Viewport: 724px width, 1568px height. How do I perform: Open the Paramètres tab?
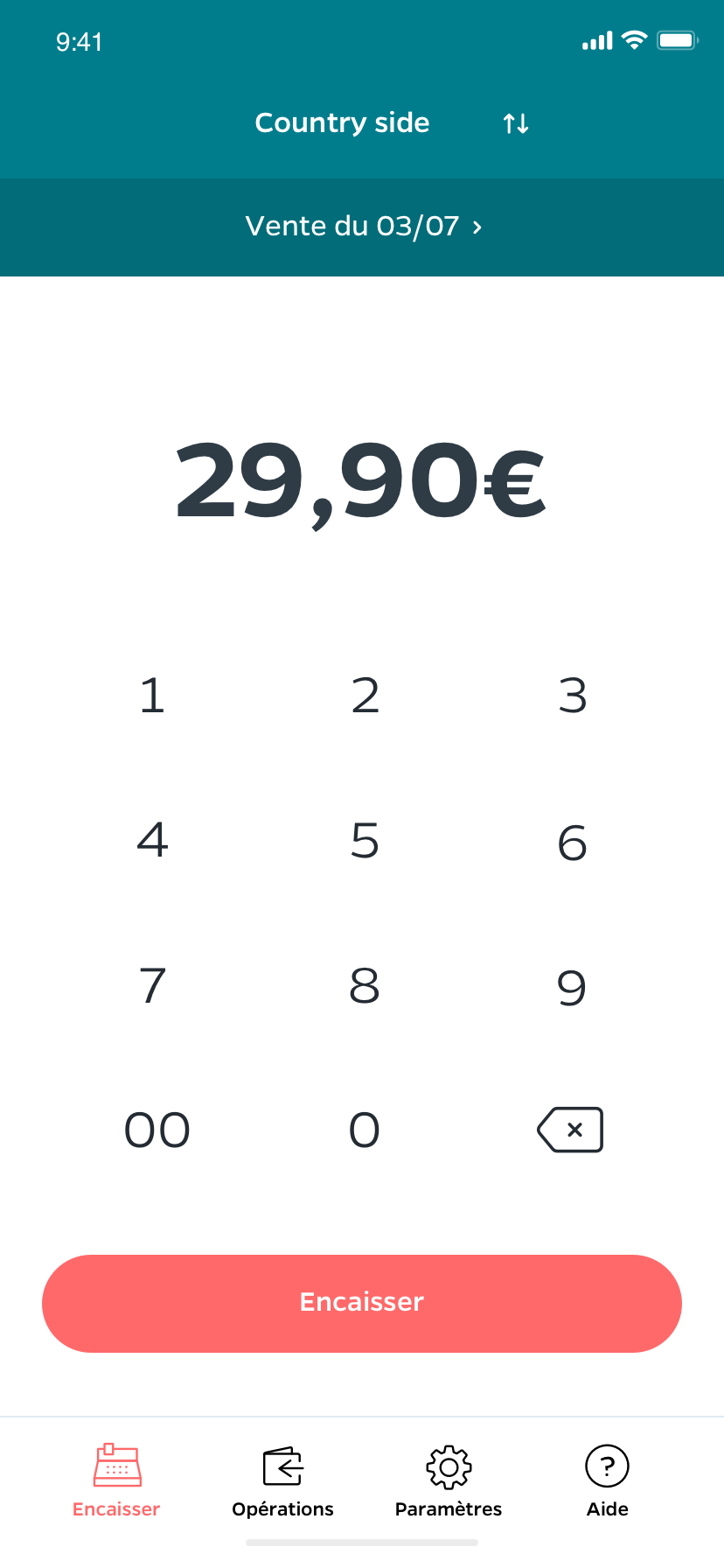point(449,1480)
